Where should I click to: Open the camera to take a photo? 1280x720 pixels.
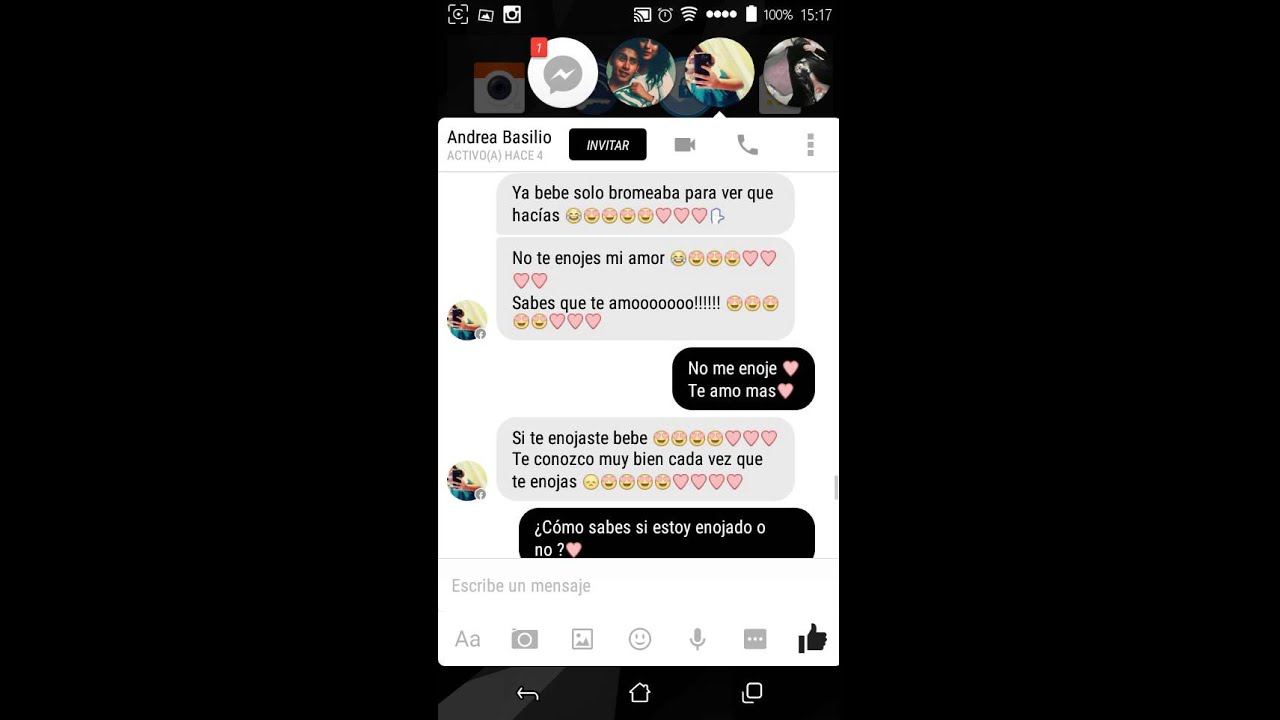point(524,639)
